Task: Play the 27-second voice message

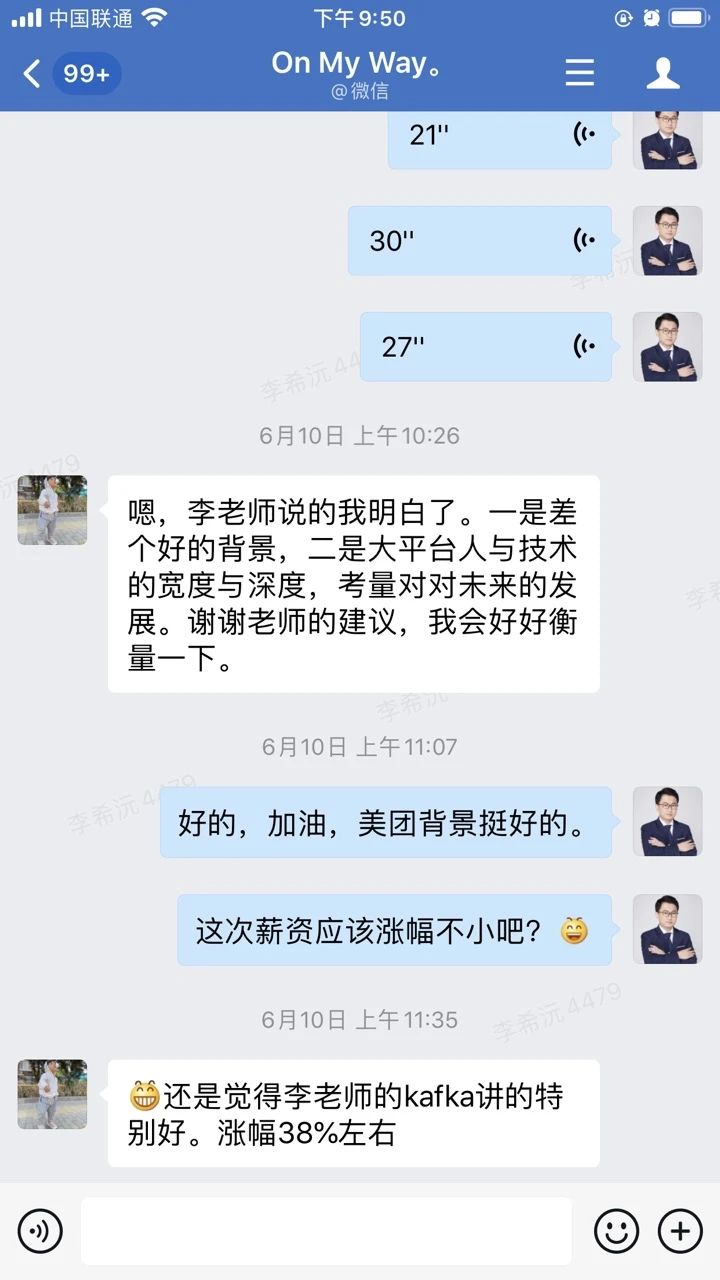Action: pyautogui.click(x=485, y=347)
